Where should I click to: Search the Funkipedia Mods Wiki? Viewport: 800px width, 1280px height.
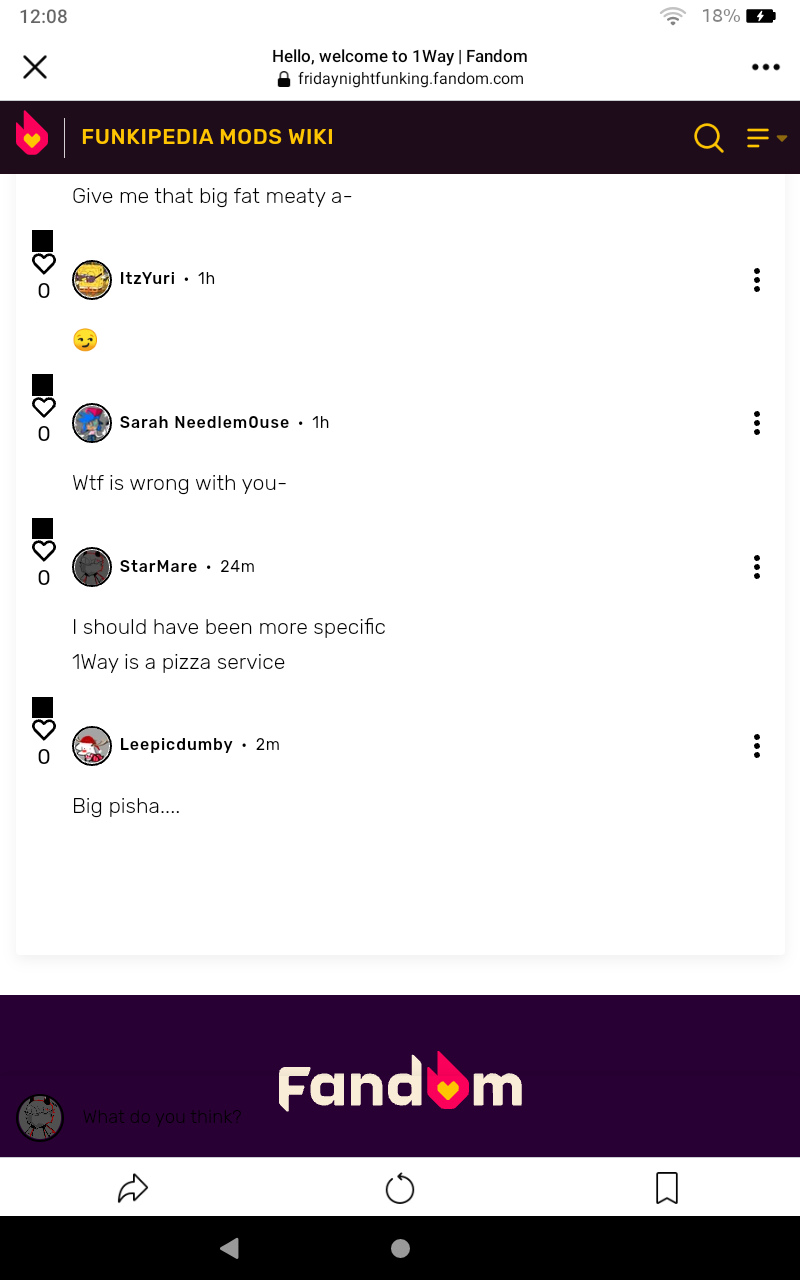point(708,137)
